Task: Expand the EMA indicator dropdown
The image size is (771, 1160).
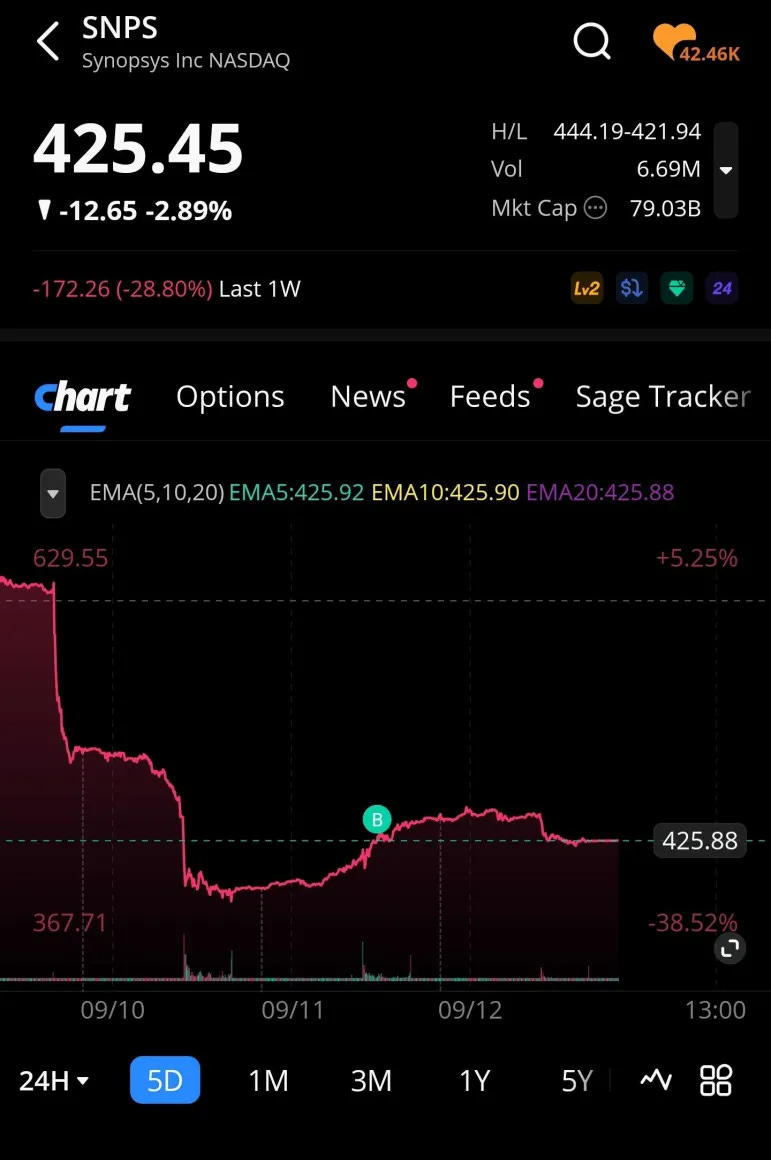Action: click(53, 493)
